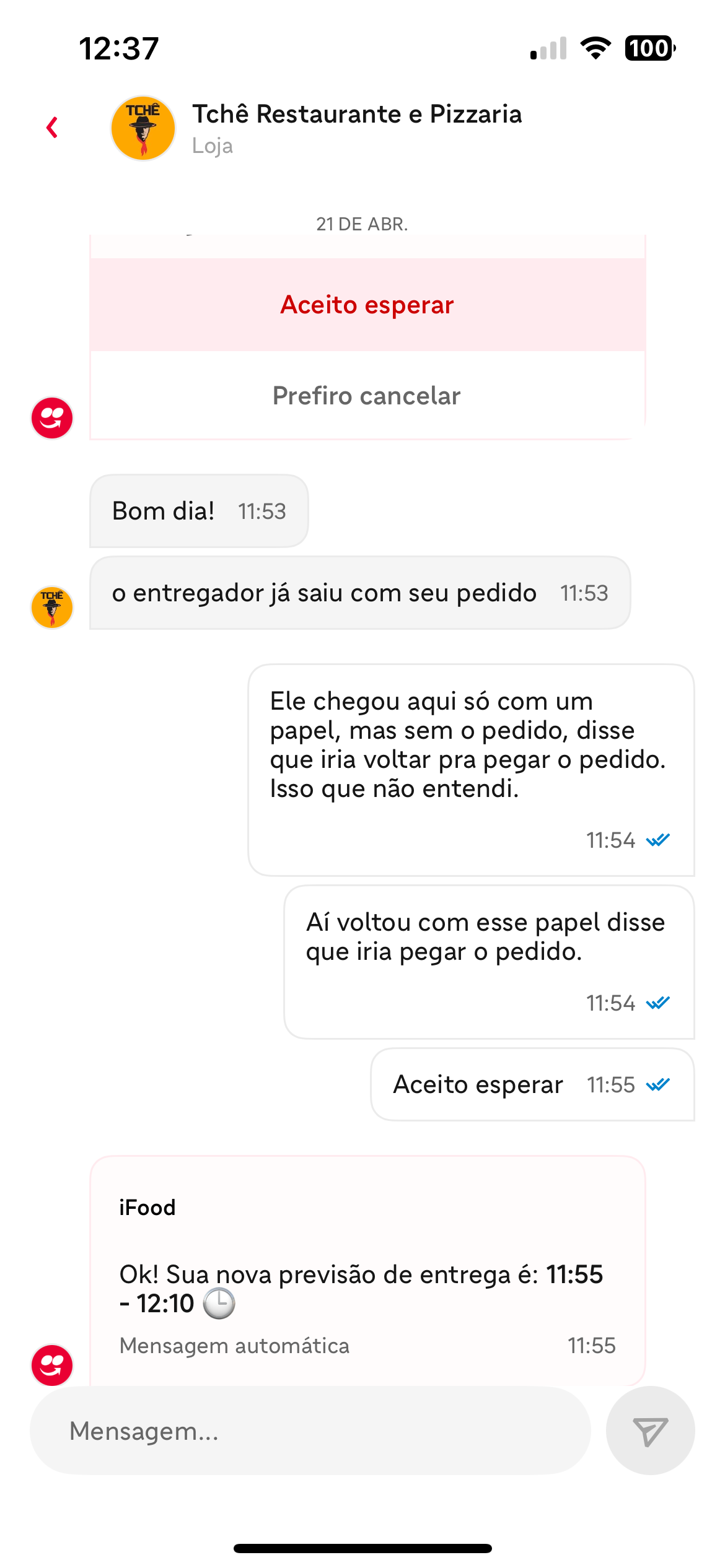
Task: Go back using the red arrow
Action: pos(52,128)
